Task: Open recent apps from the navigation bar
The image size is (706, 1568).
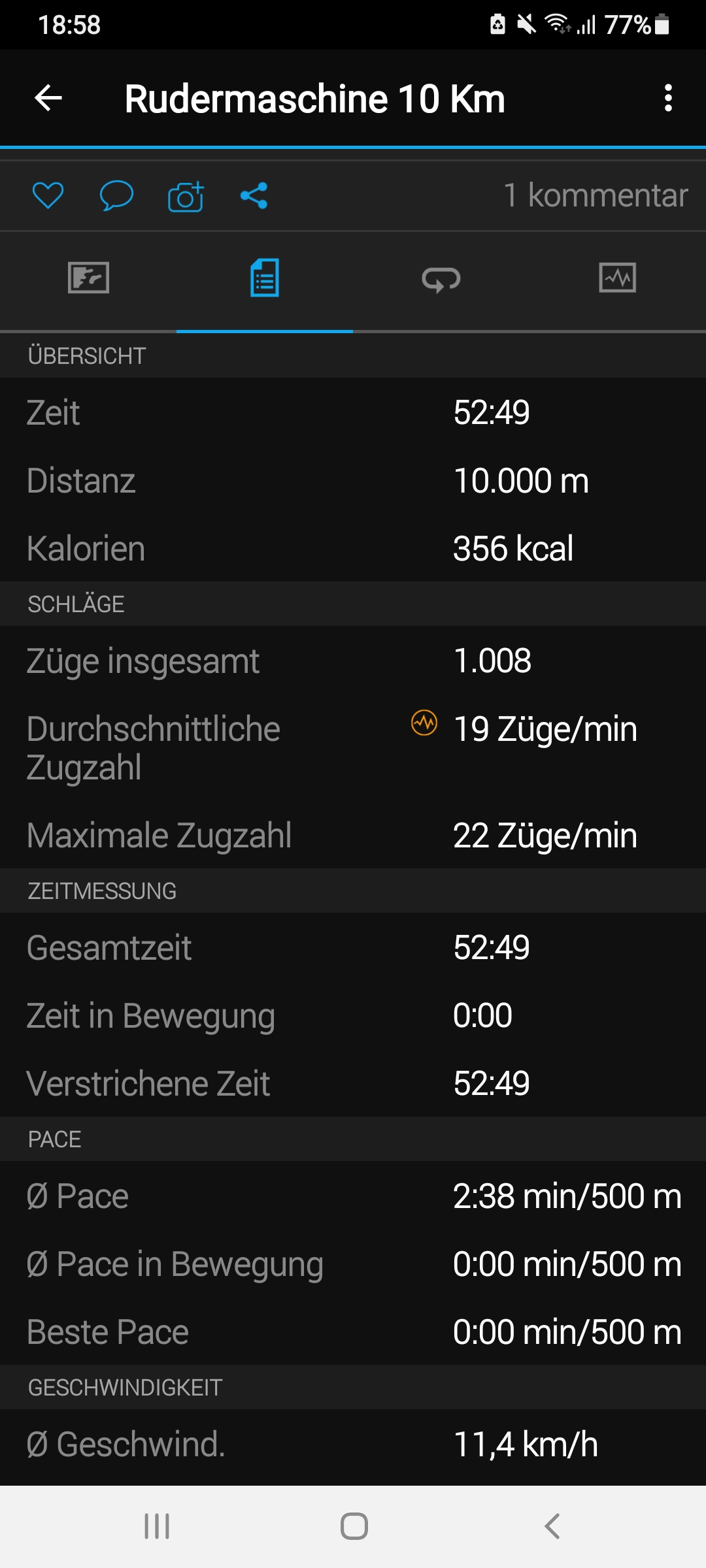Action: click(157, 1526)
